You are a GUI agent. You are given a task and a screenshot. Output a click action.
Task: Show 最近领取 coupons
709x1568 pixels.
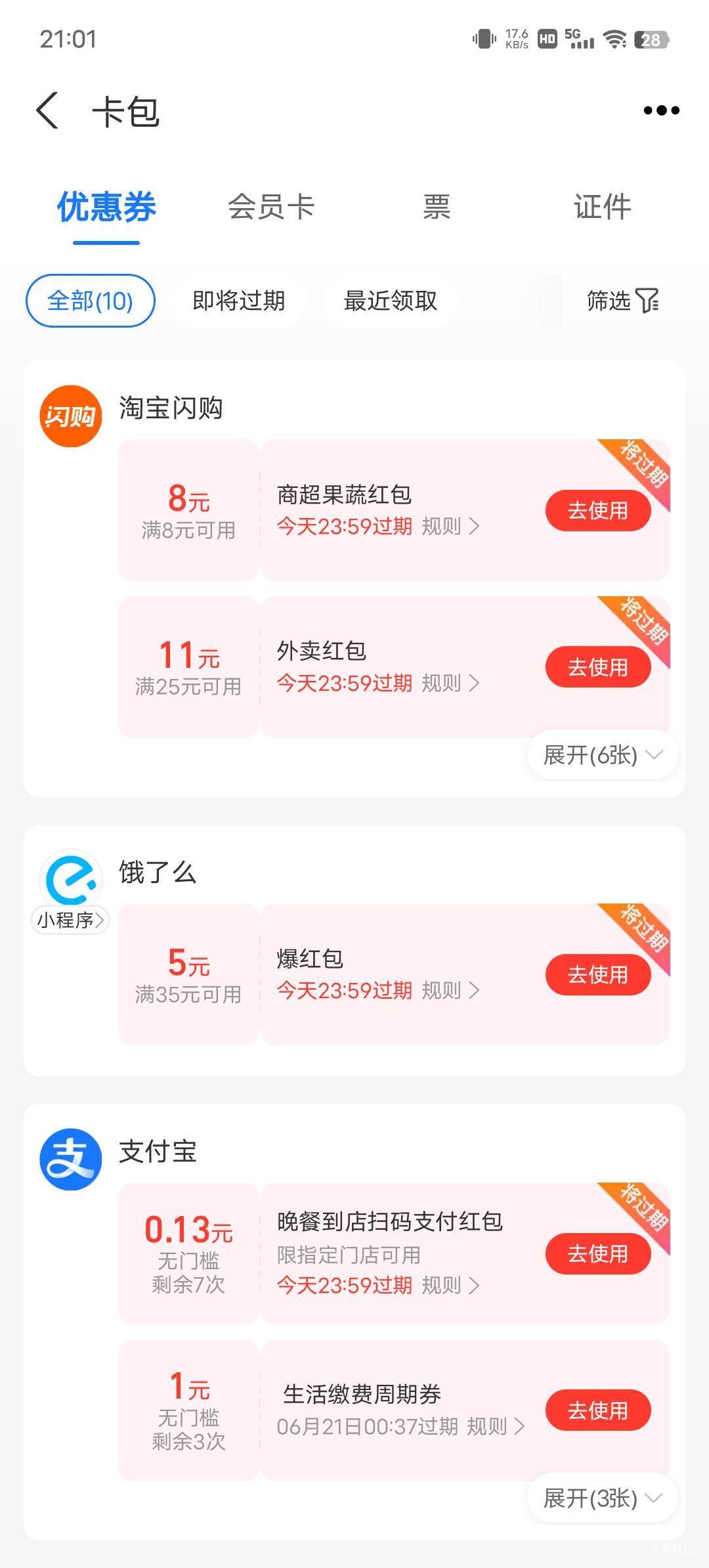[x=390, y=301]
